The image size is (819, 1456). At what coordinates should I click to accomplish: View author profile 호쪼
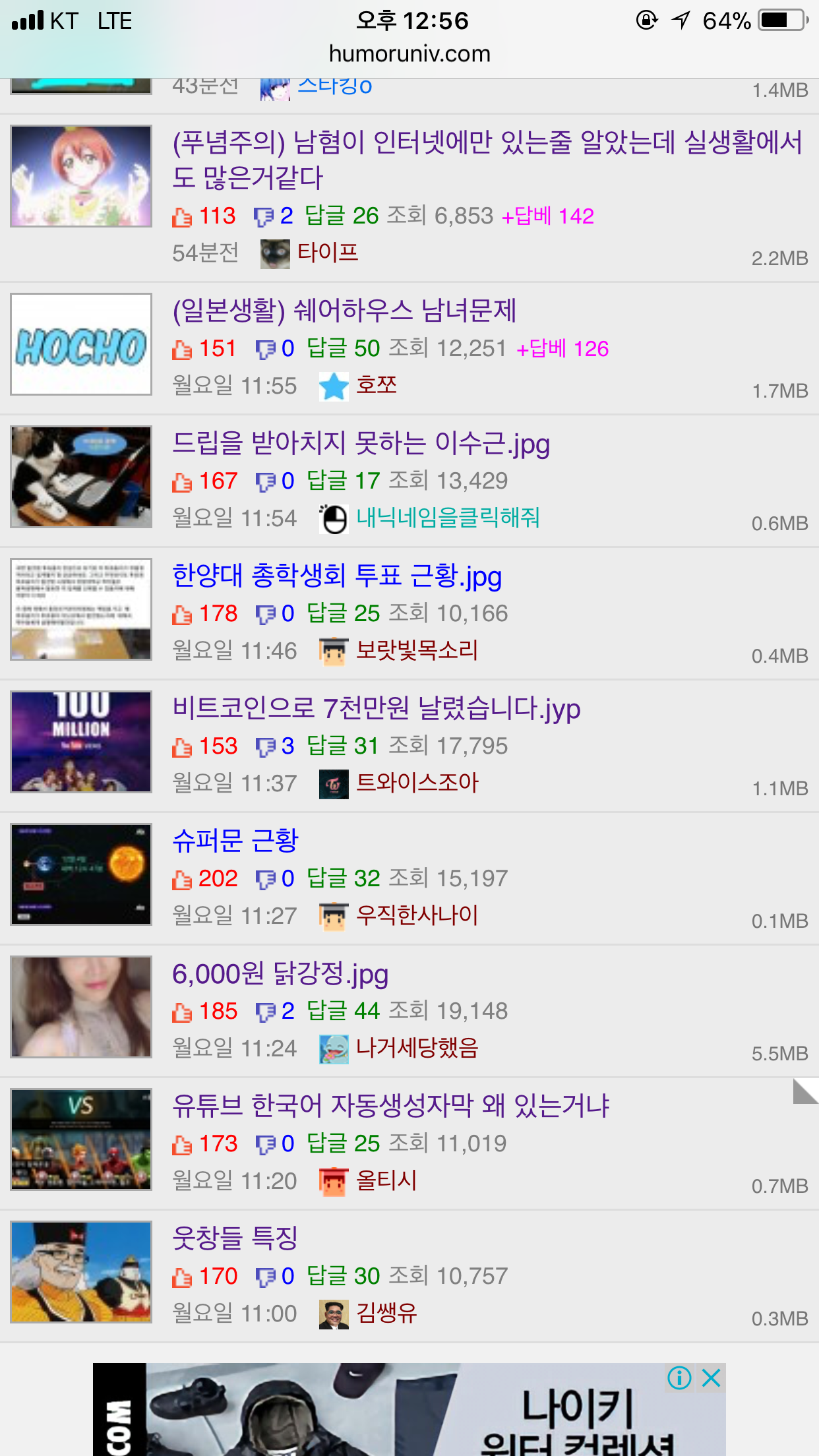376,385
